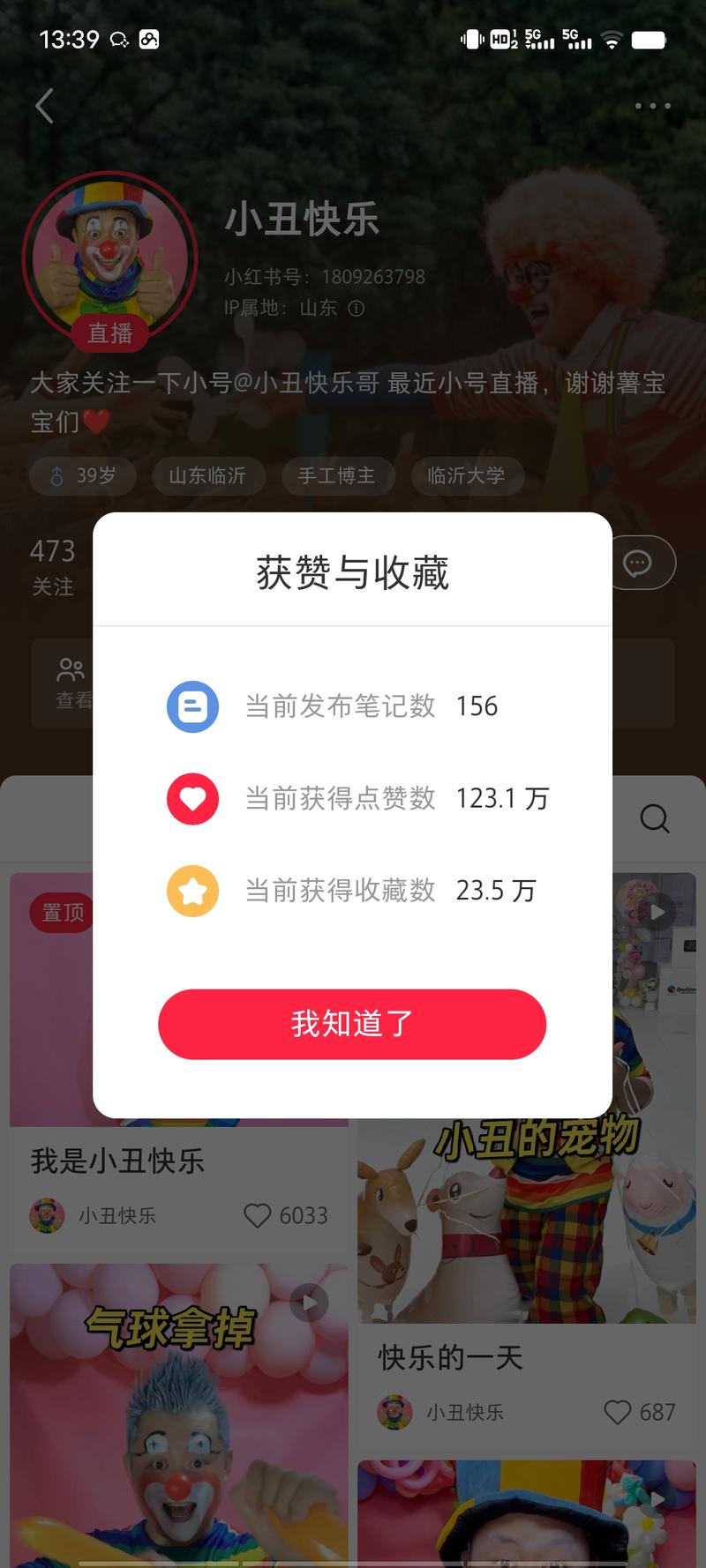Select the 手工博主 tag
This screenshot has width=706, height=1568.
(x=338, y=476)
